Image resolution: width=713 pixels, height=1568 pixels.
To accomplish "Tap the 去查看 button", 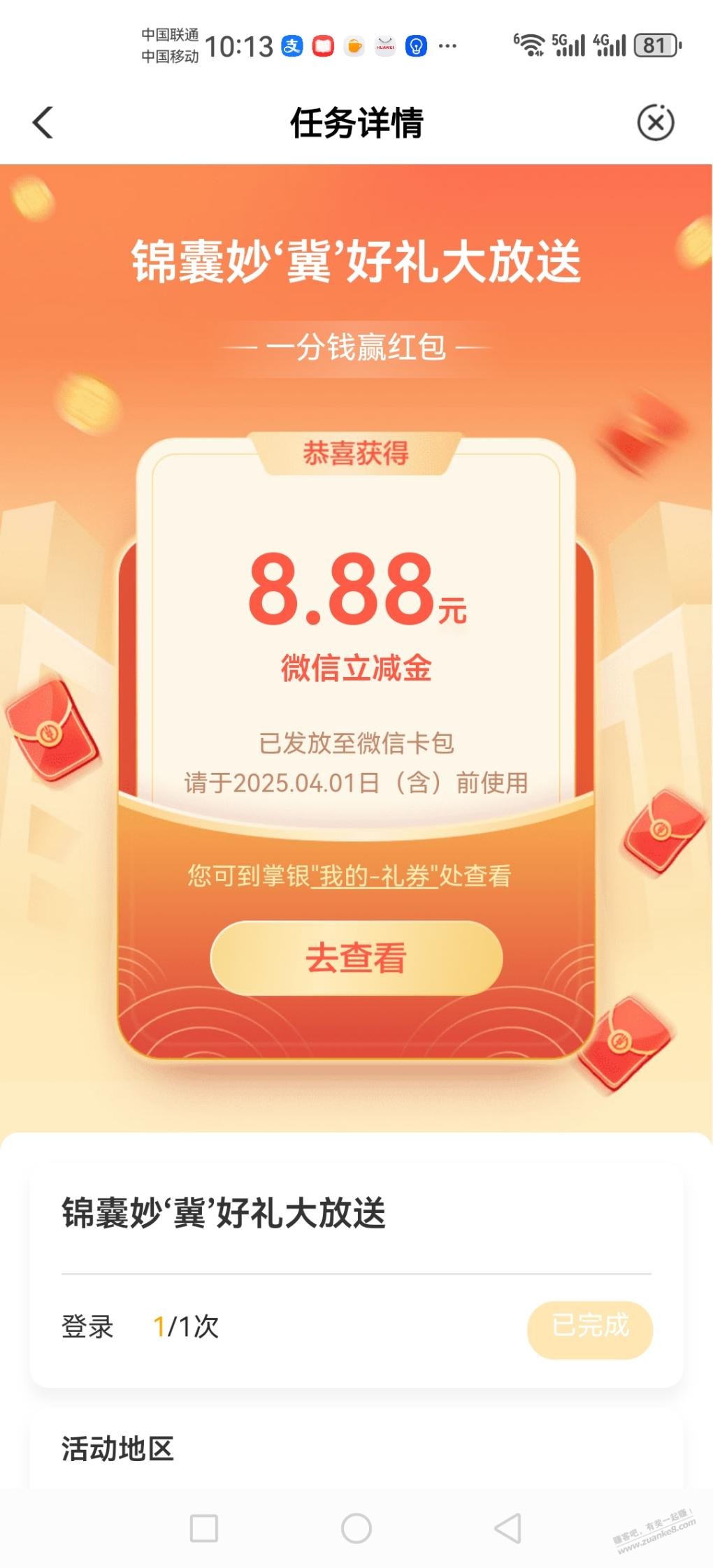I will click(x=356, y=958).
